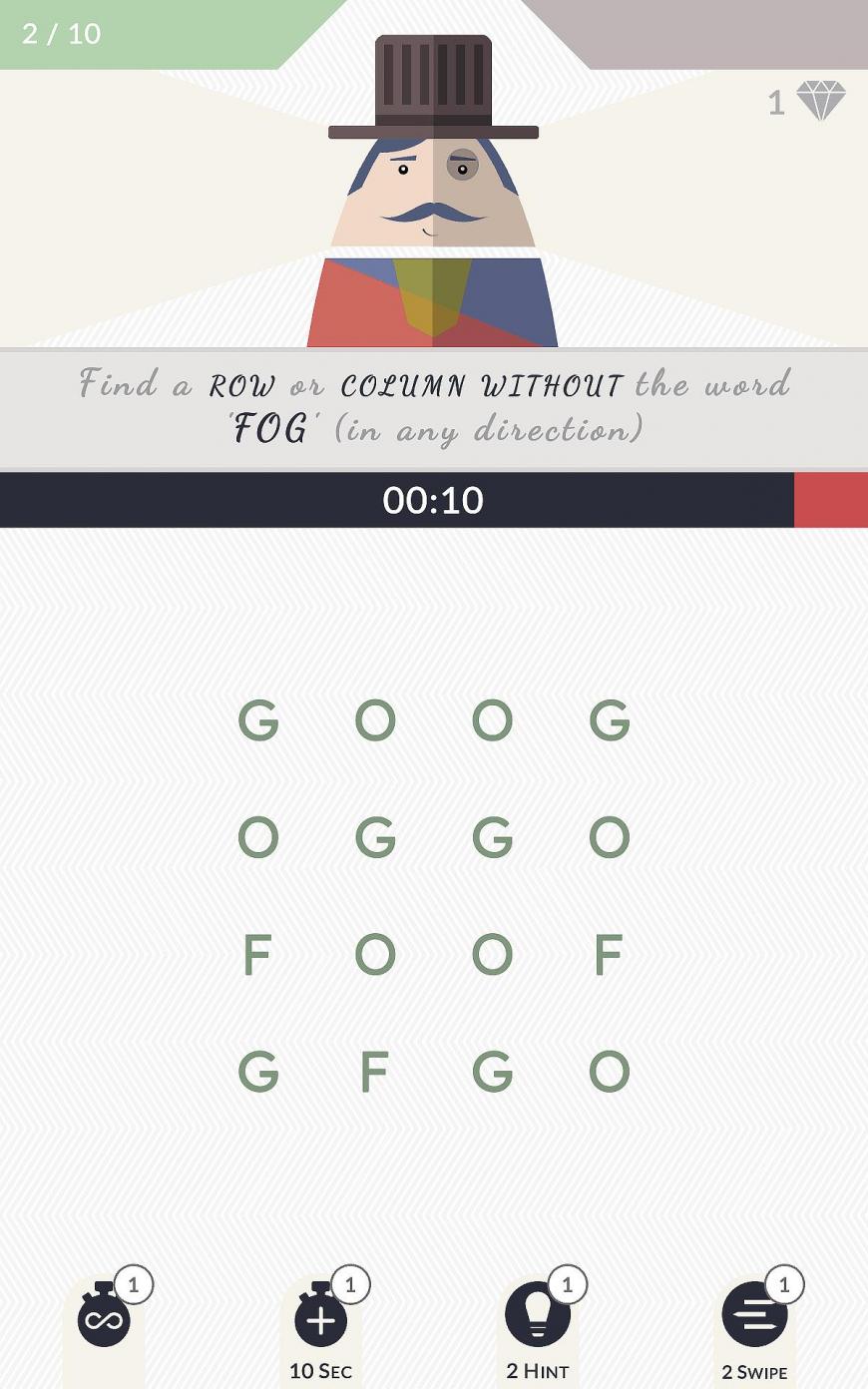Select the top-left G in the grid
The height and width of the screenshot is (1389, 868).
(258, 720)
